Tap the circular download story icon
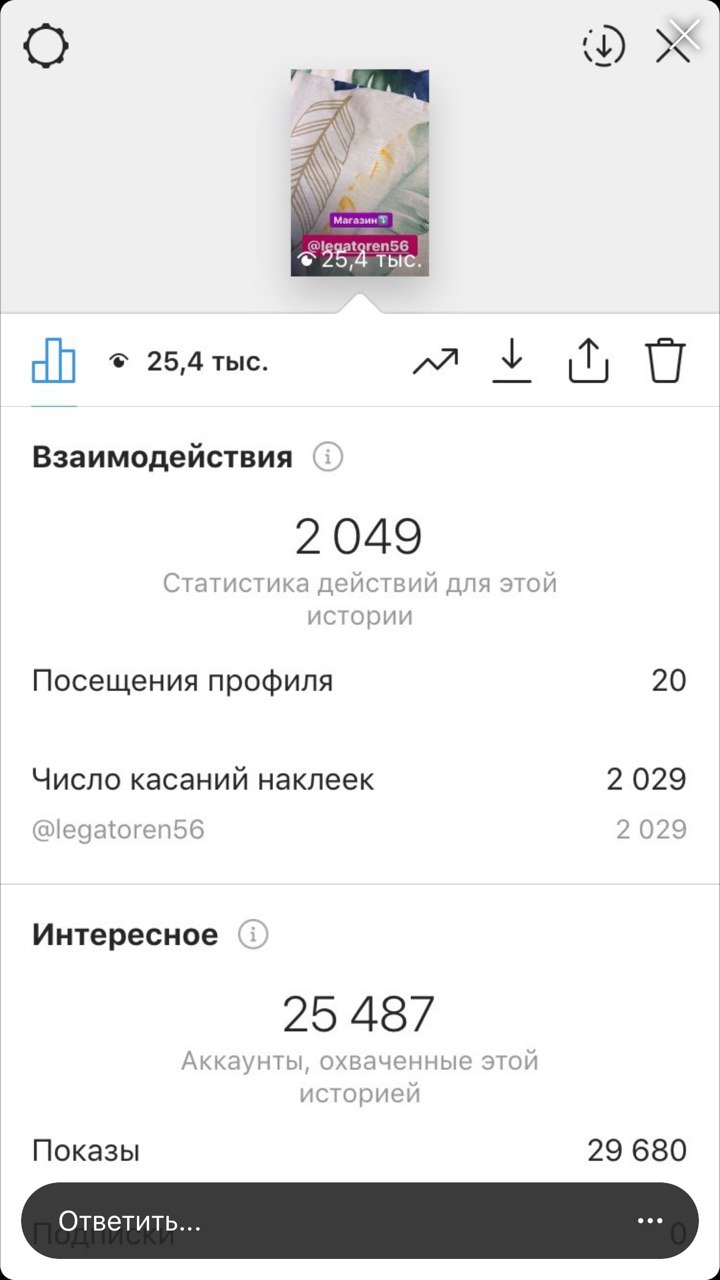Viewport: 720px width, 1280px height. (603, 46)
